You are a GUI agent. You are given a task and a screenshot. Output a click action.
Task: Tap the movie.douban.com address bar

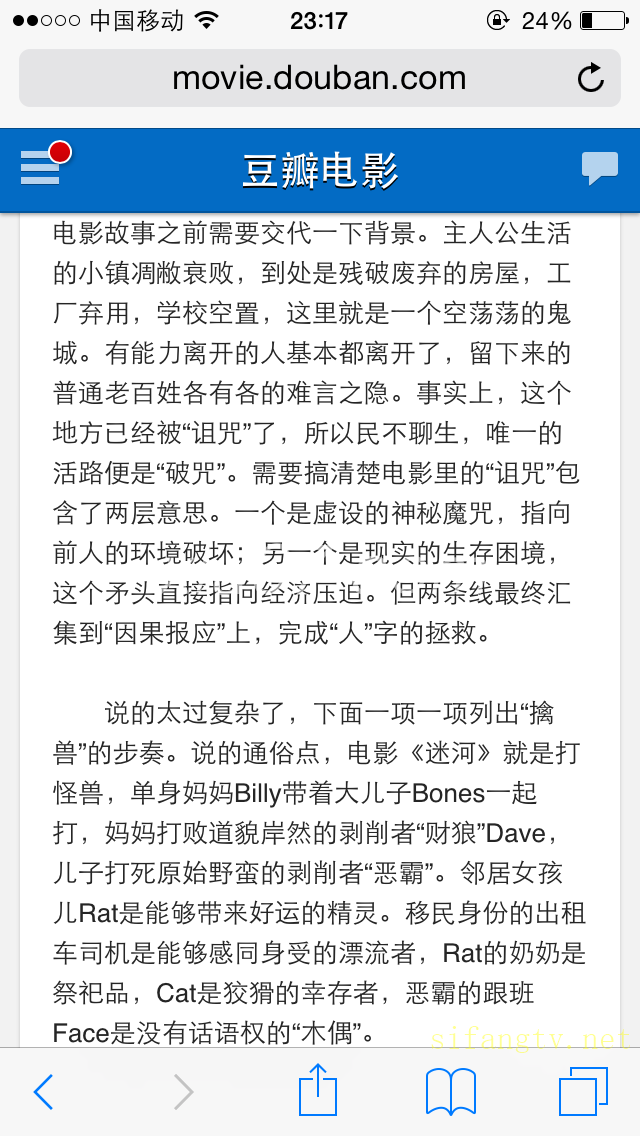click(320, 78)
